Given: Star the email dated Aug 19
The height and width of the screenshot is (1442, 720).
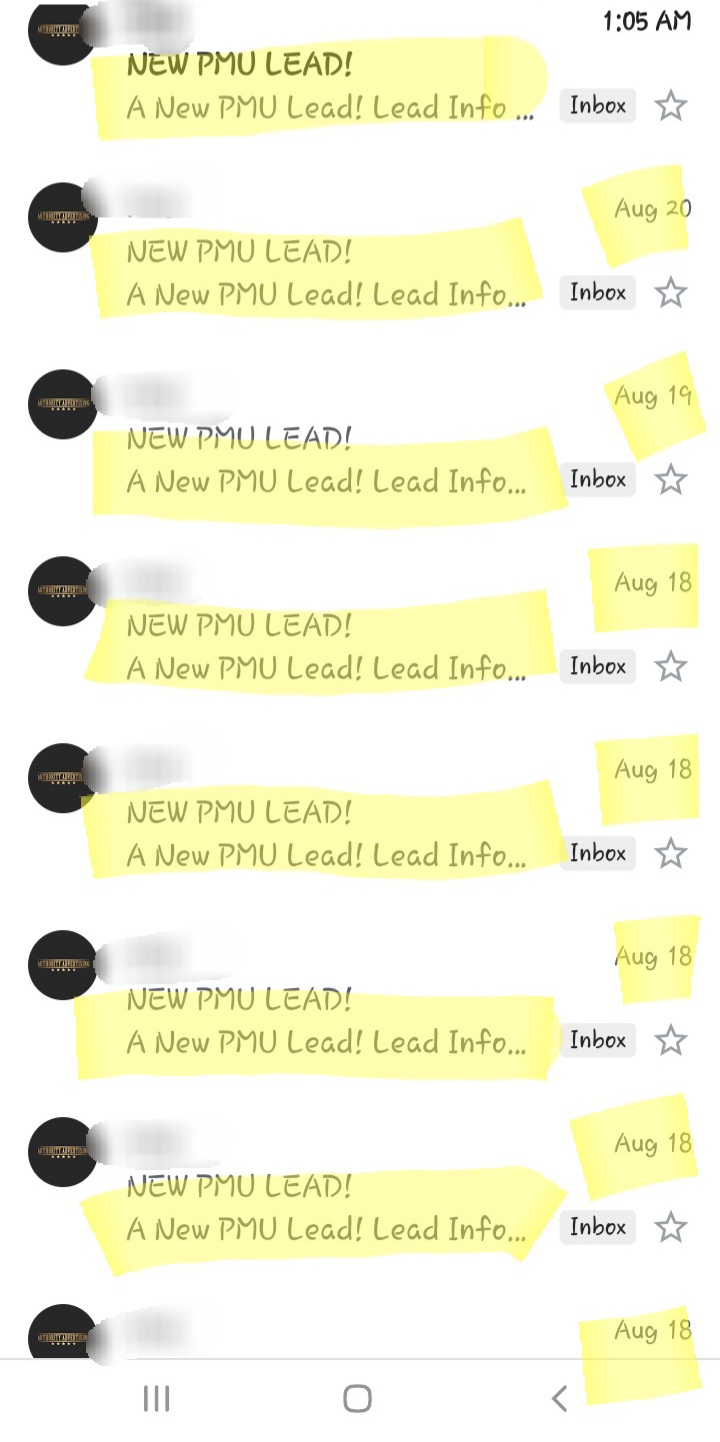Looking at the screenshot, I should (x=670, y=480).
